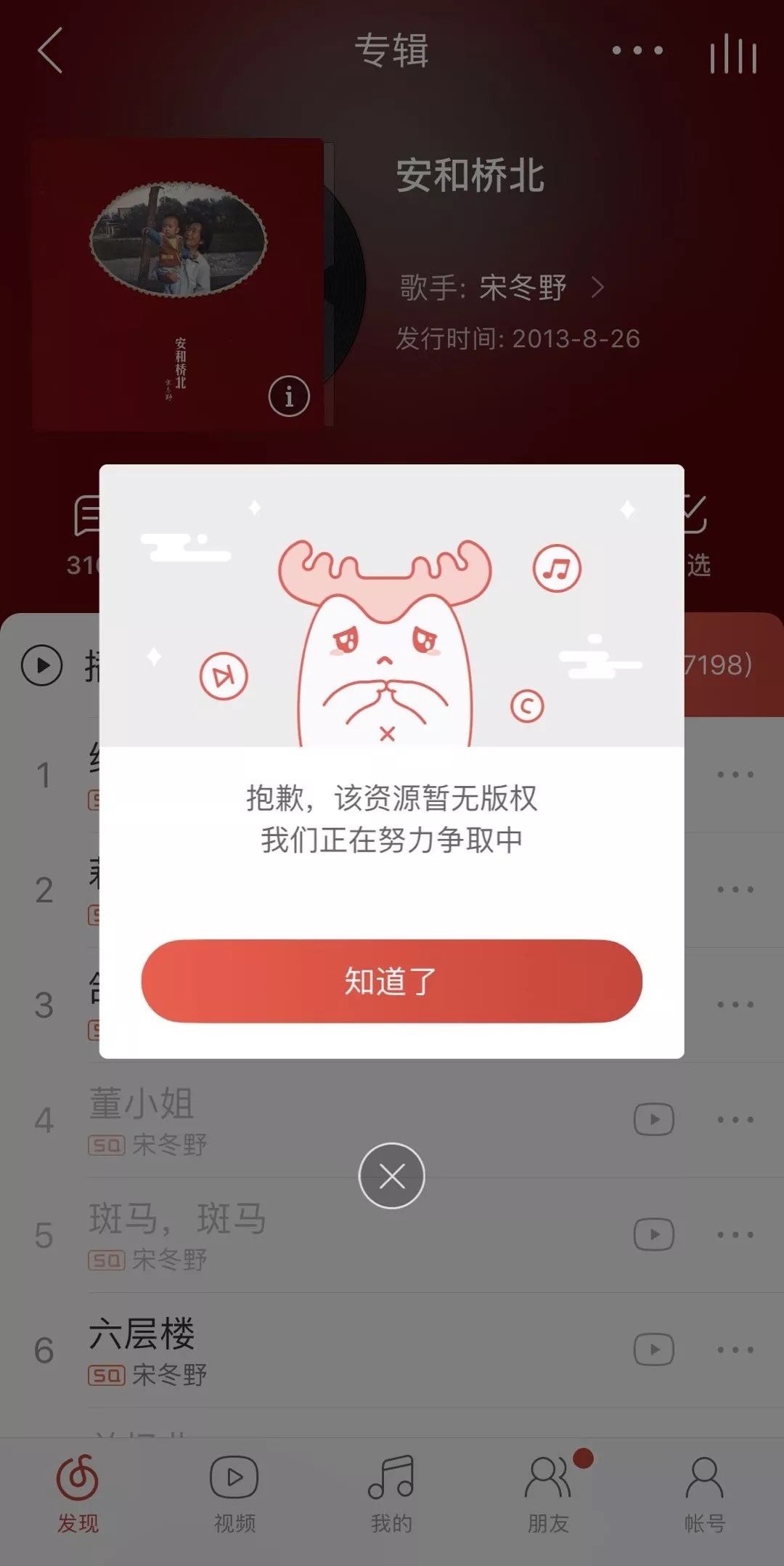Open the song 六层楼
The width and height of the screenshot is (784, 1566).
(142, 1334)
